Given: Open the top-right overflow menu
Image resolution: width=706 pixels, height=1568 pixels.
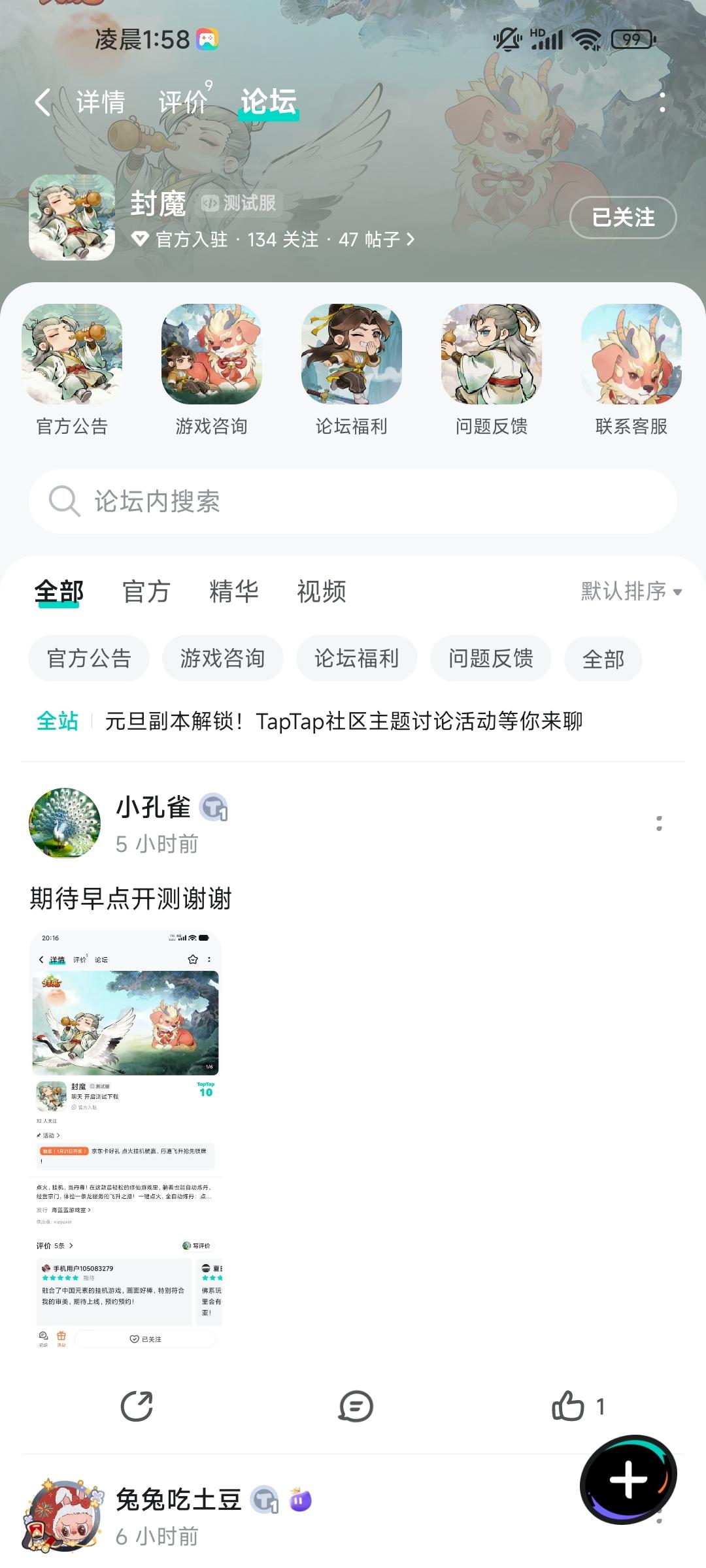Looking at the screenshot, I should (x=662, y=102).
